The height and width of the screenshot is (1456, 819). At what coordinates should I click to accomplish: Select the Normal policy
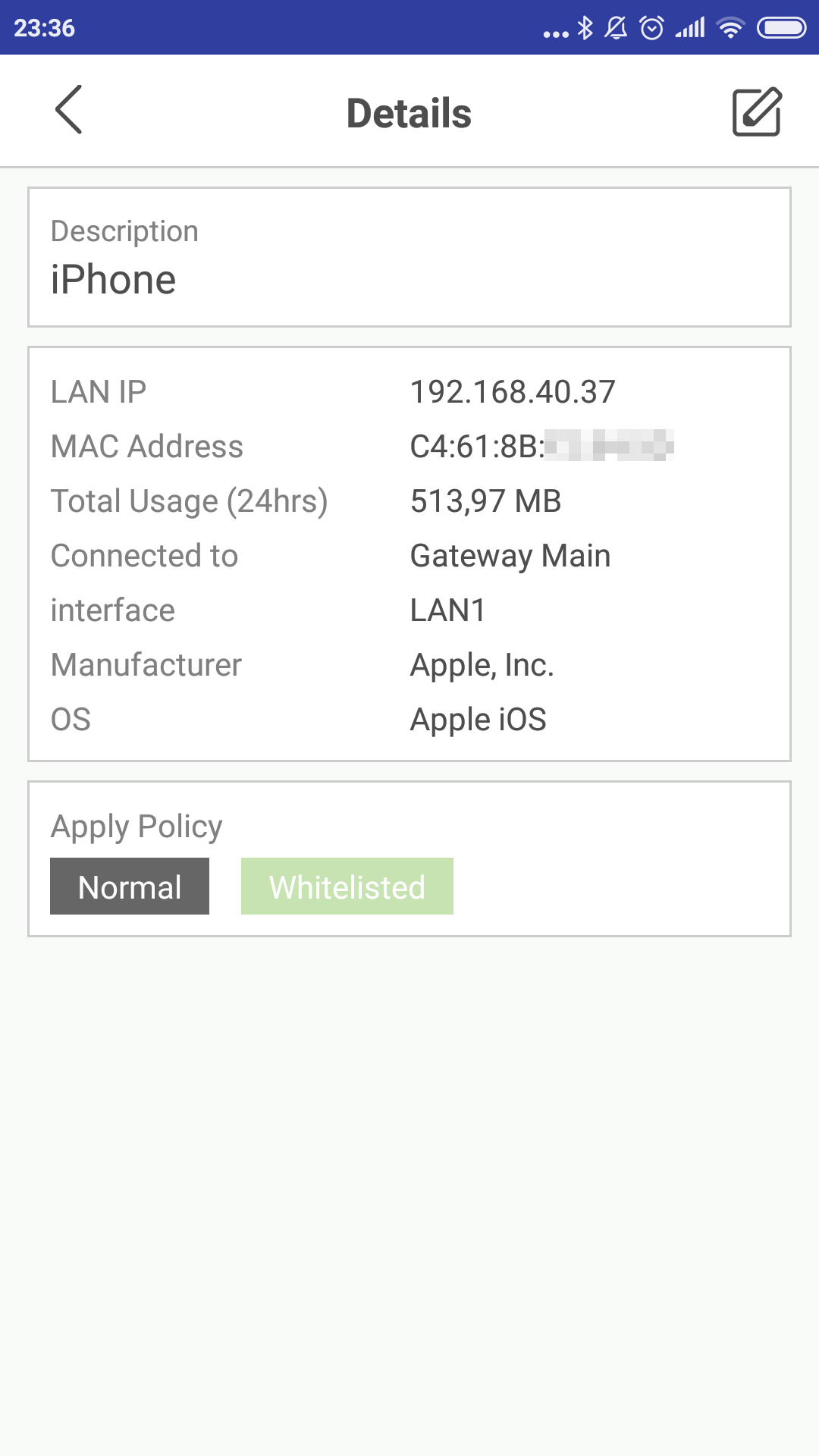point(130,886)
